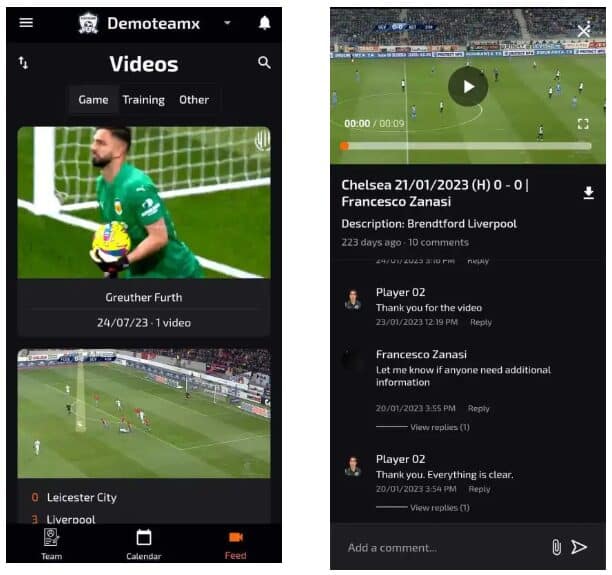The image size is (612, 575).
Task: Select the Game tab
Action: coord(93,100)
